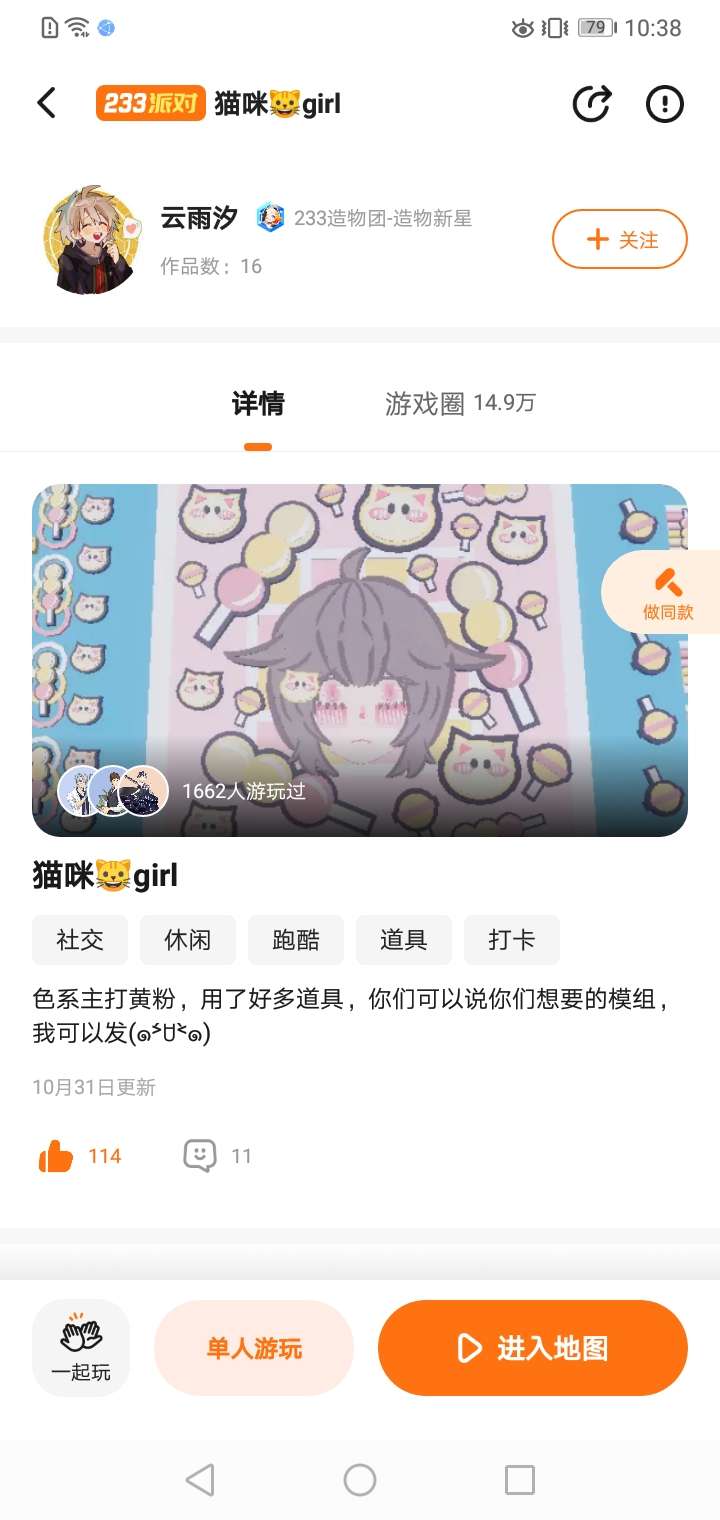Open the comments icon showing 11
The image size is (720, 1520).
[200, 1157]
